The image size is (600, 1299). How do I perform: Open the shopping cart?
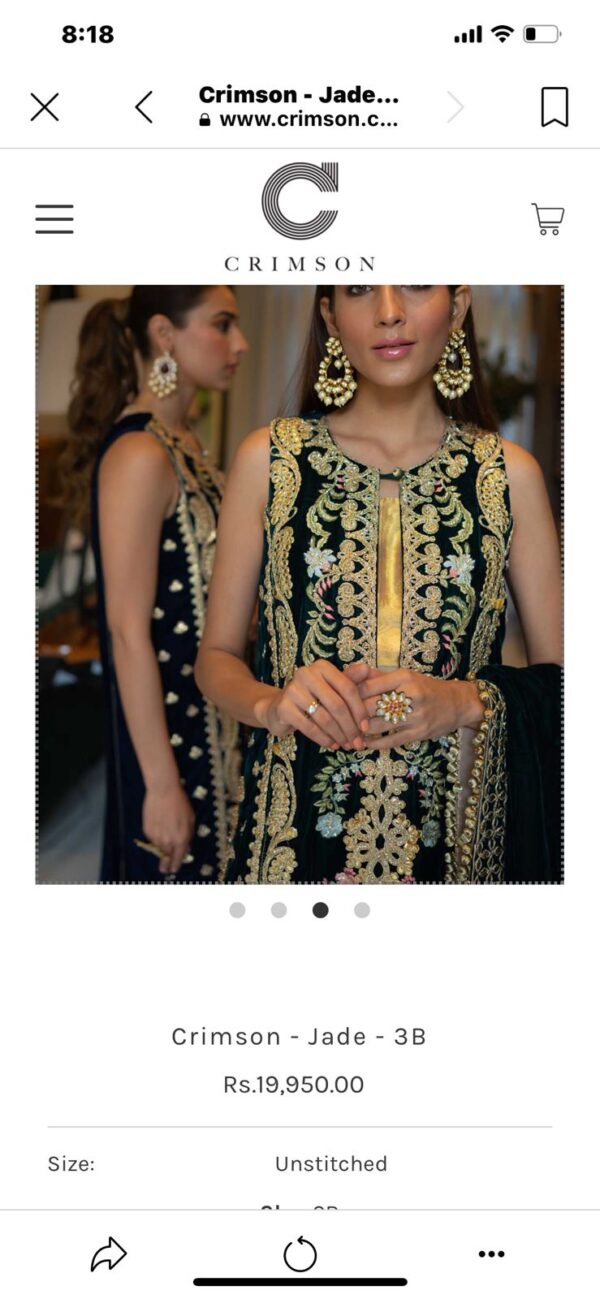click(548, 219)
